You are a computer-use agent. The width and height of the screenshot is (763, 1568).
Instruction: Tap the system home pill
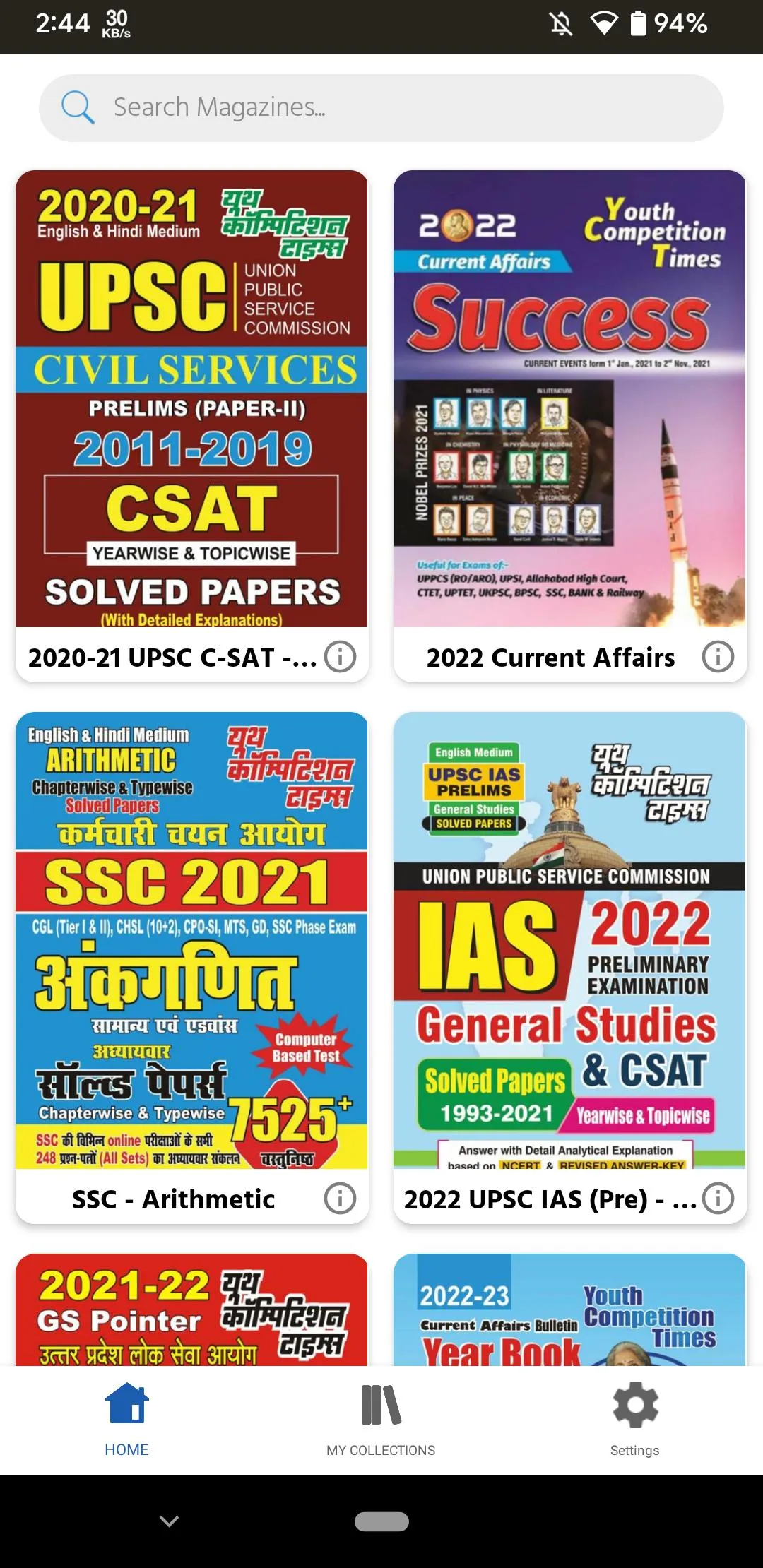[381, 1521]
